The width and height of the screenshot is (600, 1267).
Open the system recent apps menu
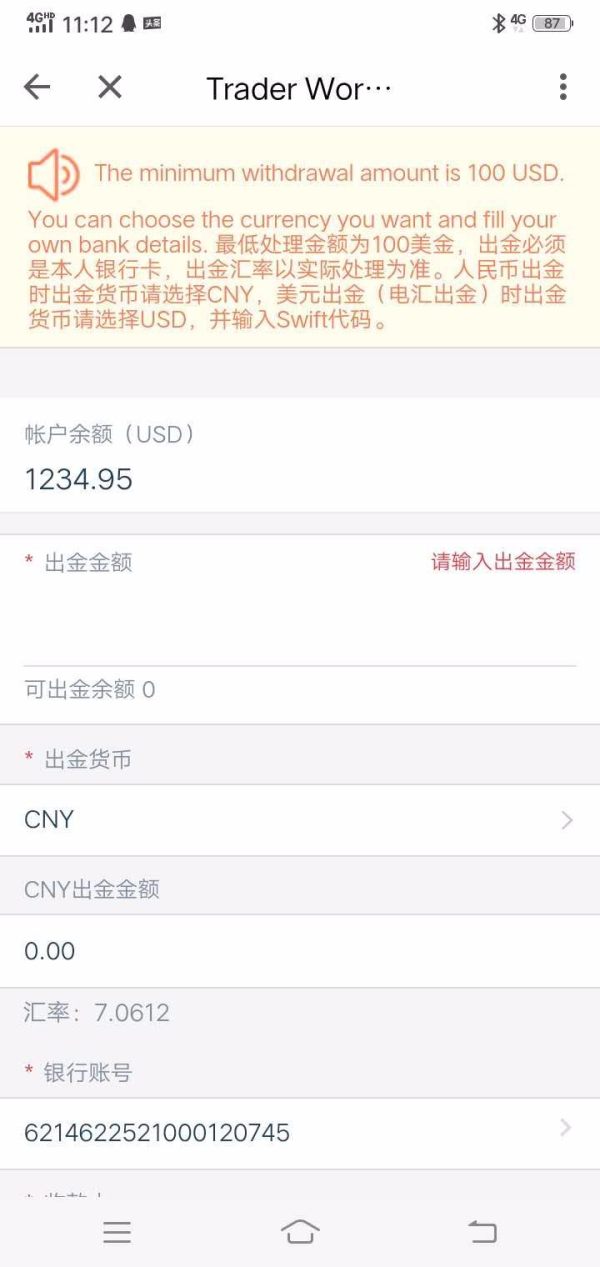[x=117, y=1232]
